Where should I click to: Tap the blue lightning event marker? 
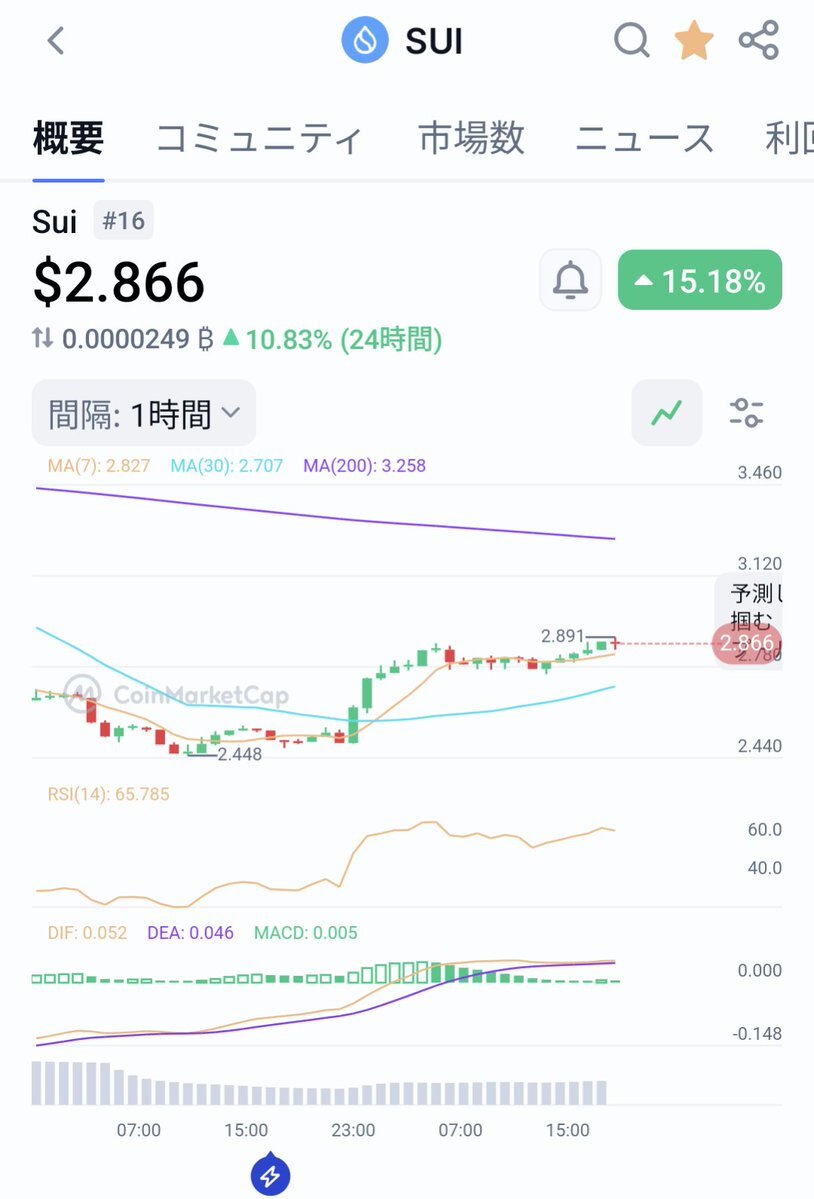click(x=271, y=1175)
